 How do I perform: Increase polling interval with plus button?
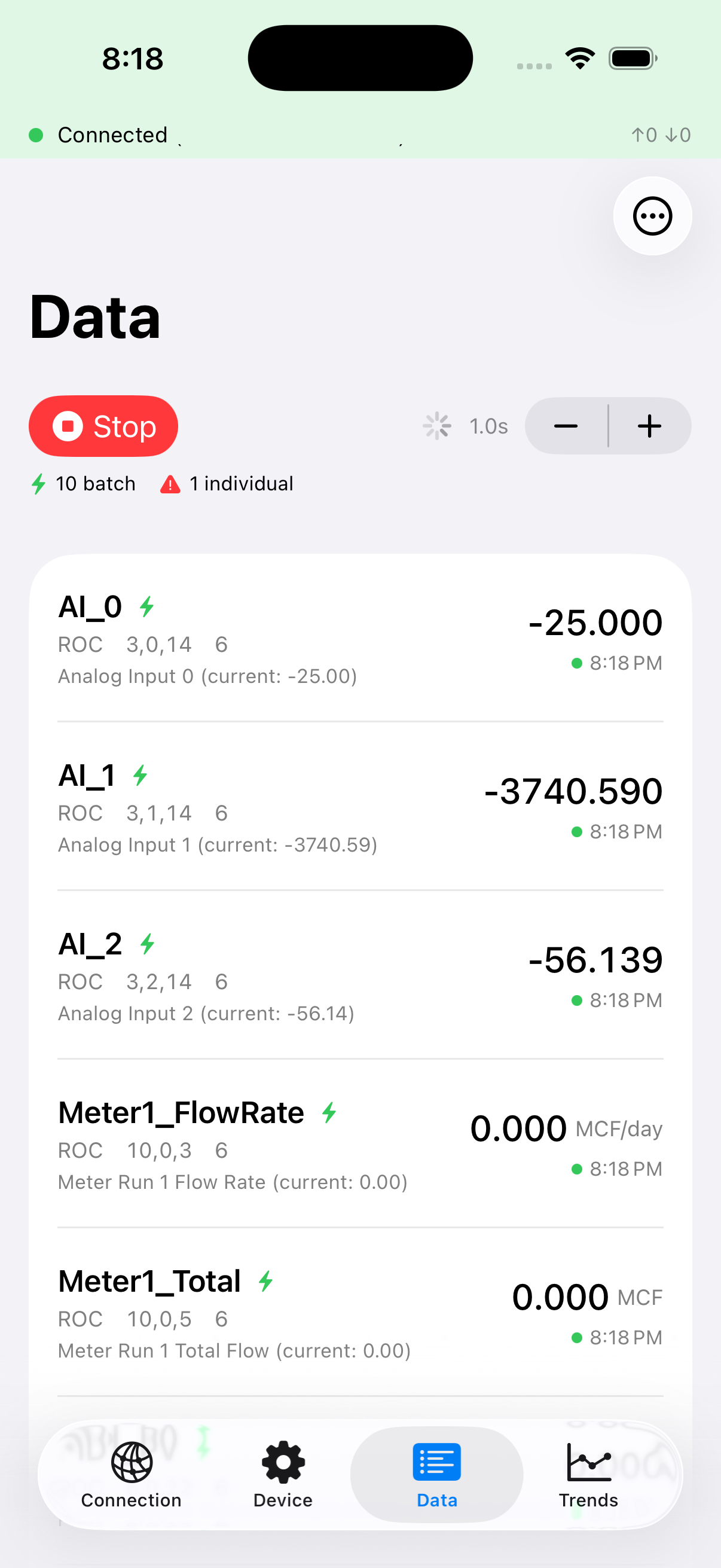[649, 426]
